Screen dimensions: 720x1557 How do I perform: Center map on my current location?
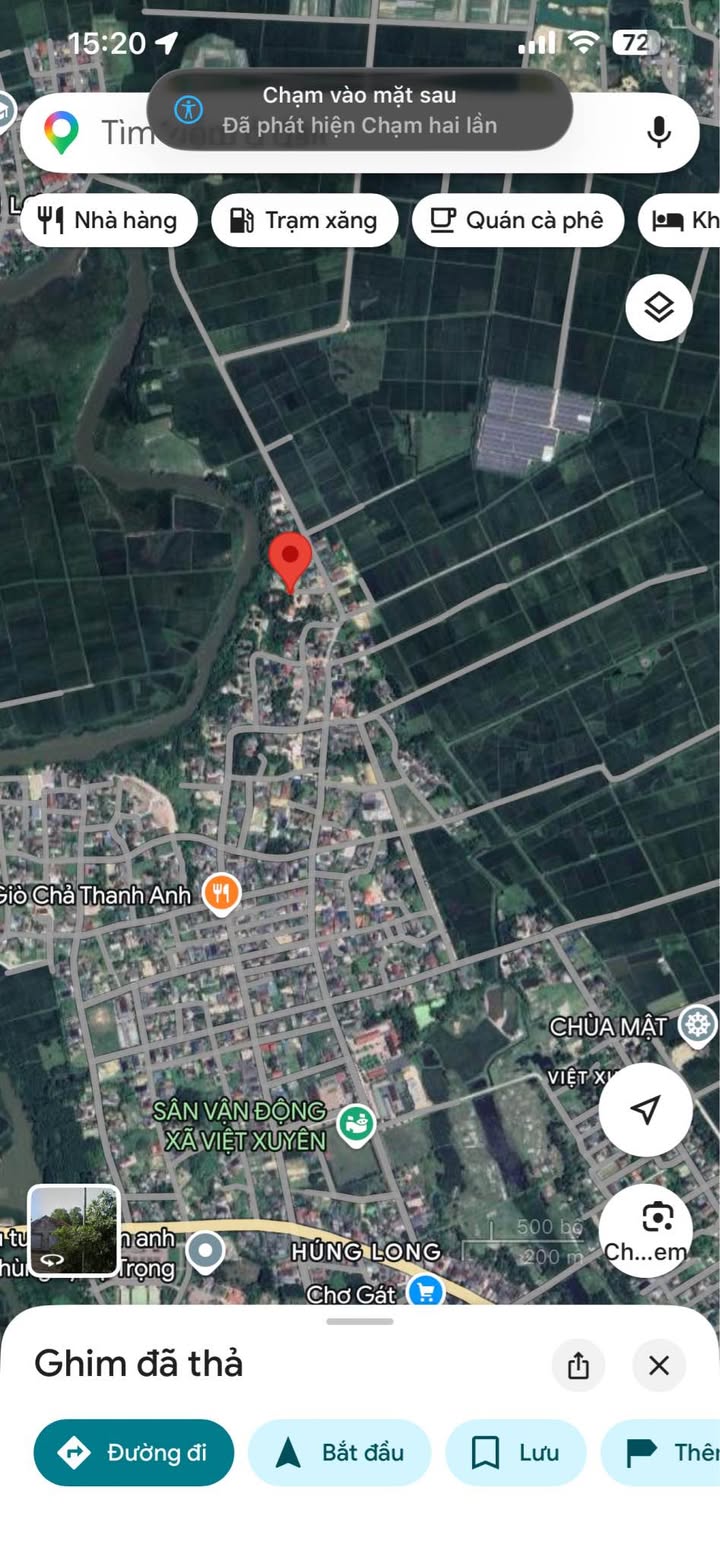pyautogui.click(x=646, y=1109)
